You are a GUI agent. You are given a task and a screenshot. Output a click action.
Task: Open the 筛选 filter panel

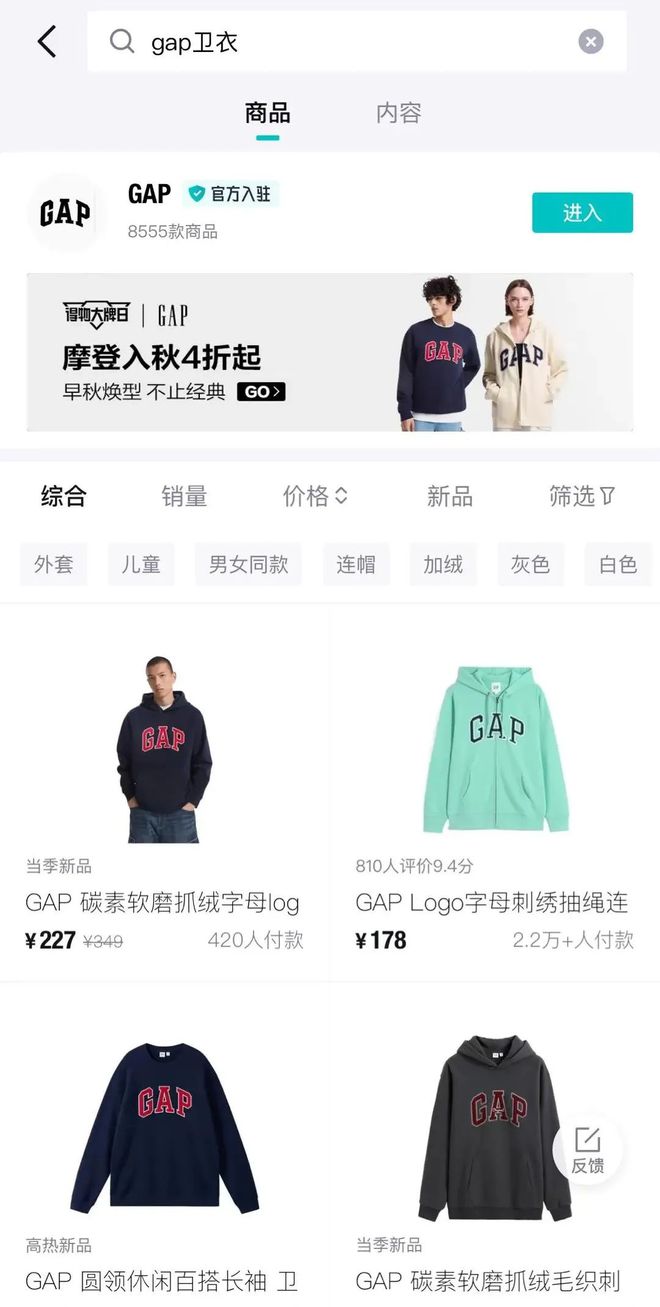[x=582, y=496]
